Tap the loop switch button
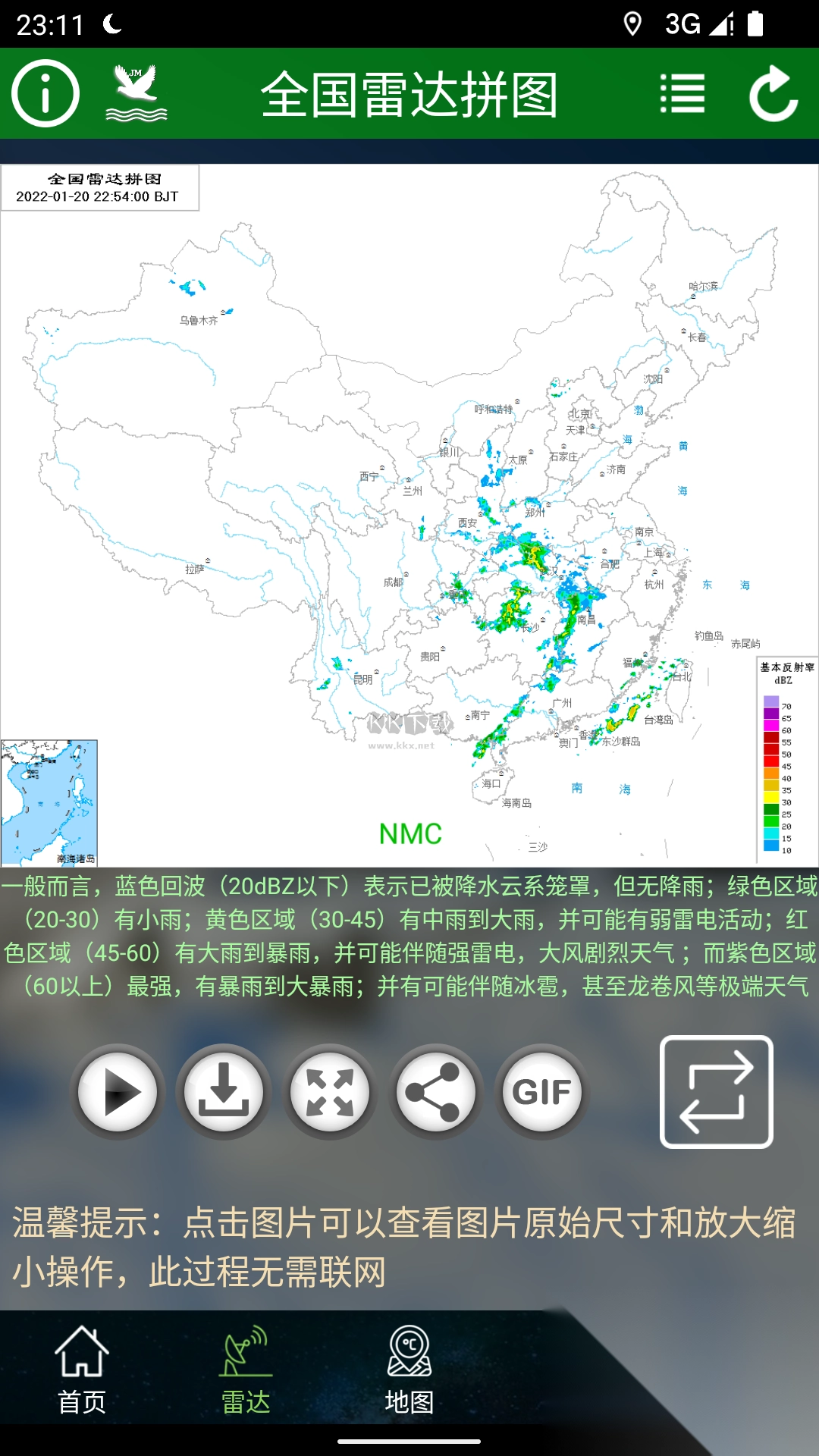This screenshot has height=1456, width=819. (716, 1092)
